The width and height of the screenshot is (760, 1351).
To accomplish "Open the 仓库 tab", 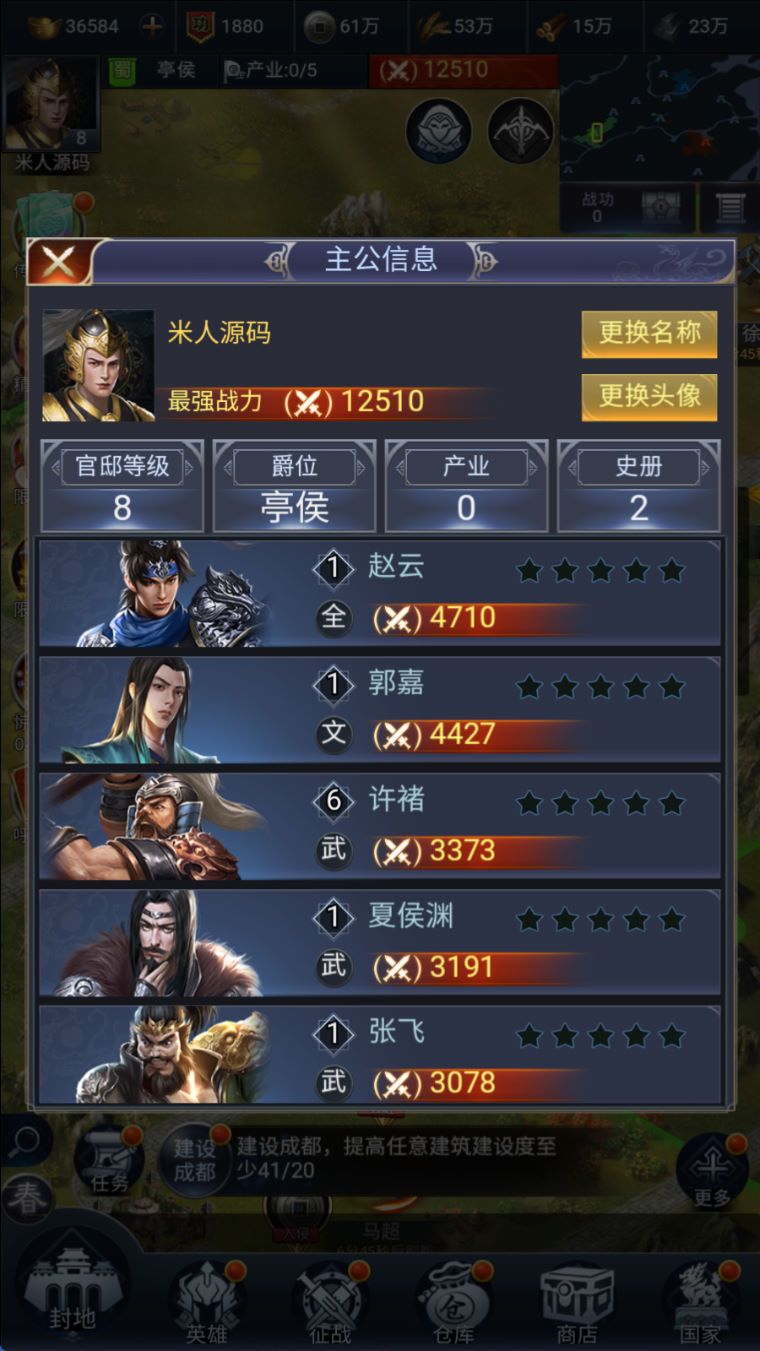I will tap(453, 1302).
